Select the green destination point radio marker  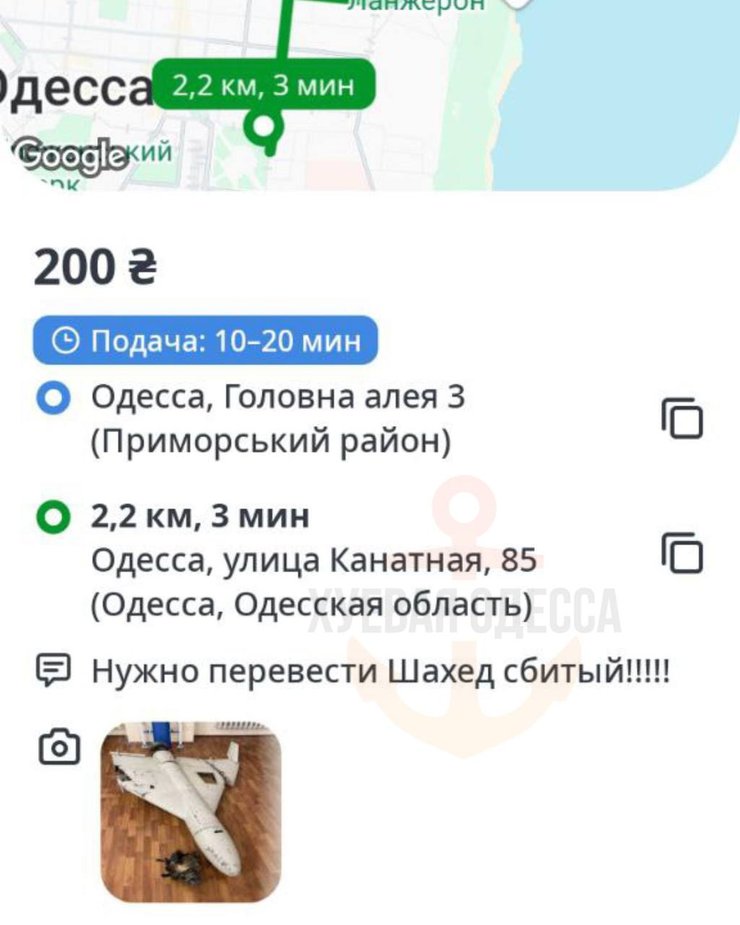[x=55, y=516]
